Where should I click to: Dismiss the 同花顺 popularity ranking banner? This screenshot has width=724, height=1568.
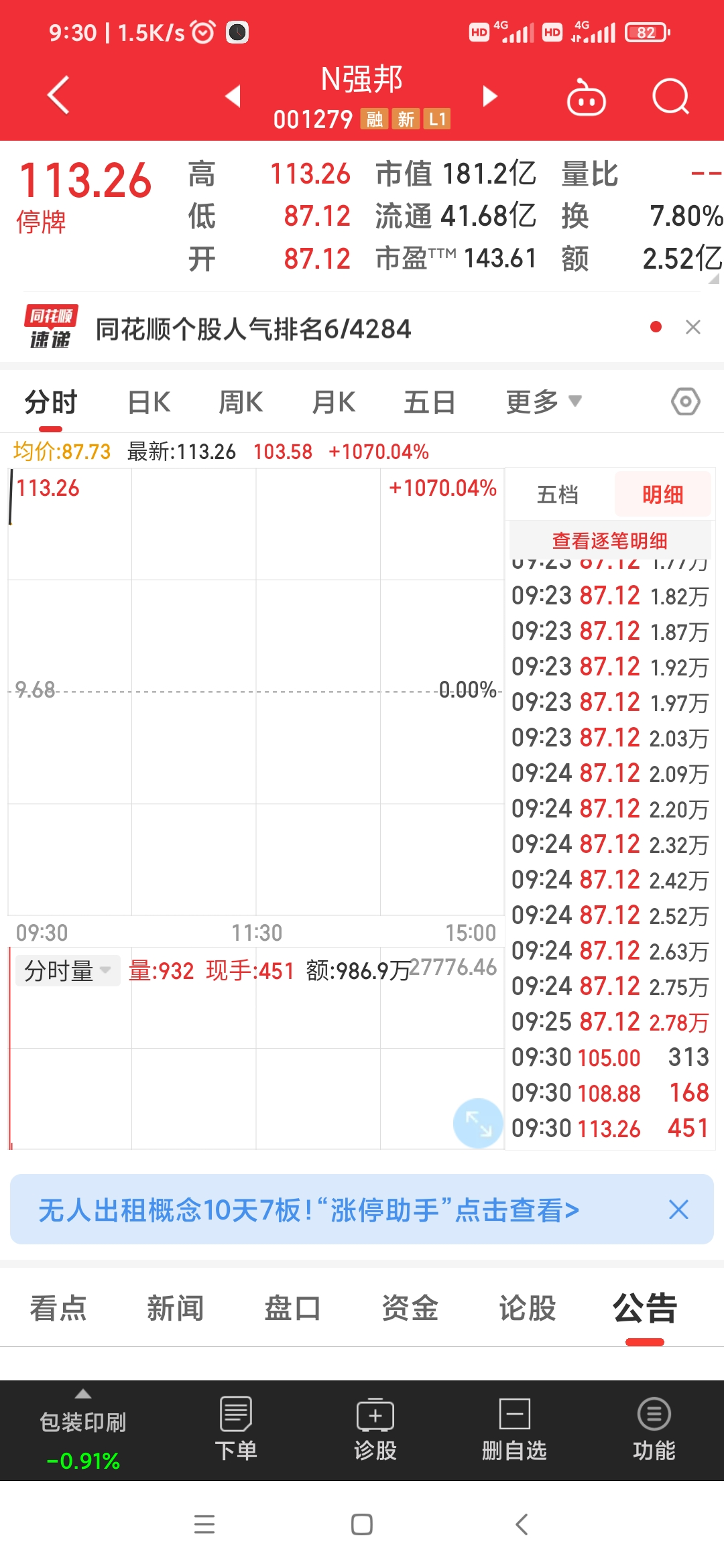coord(693,327)
